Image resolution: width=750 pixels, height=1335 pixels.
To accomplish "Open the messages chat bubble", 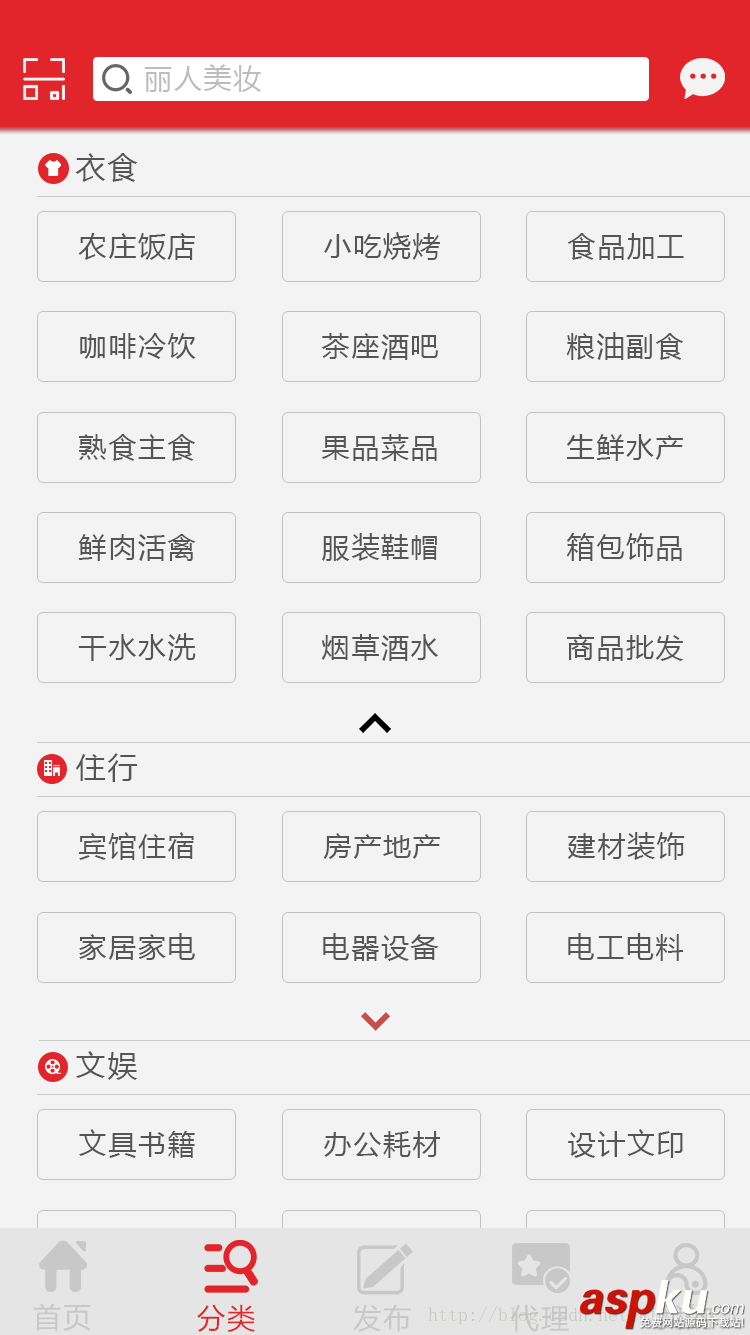I will (702, 78).
